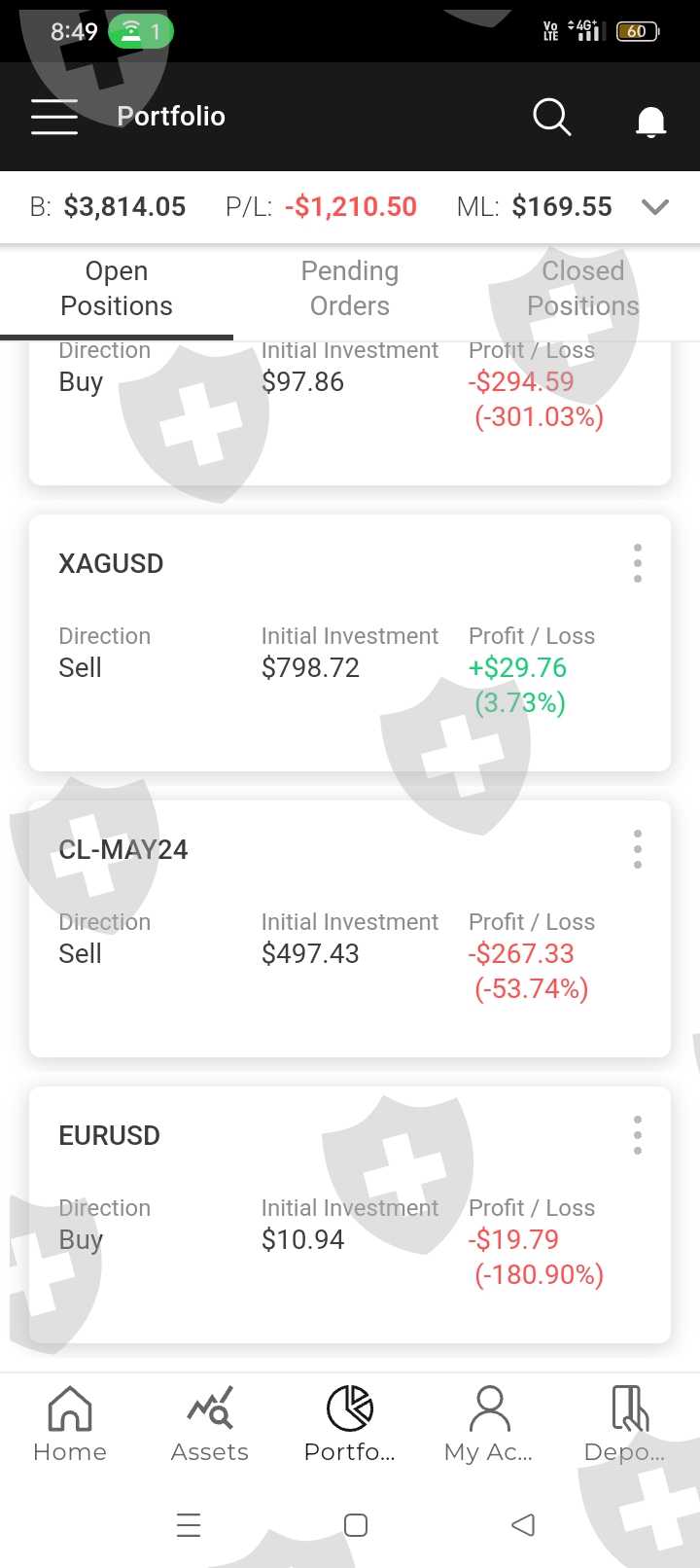700x1568 pixels.
Task: Go to the Home tab
Action: pyautogui.click(x=70, y=1424)
